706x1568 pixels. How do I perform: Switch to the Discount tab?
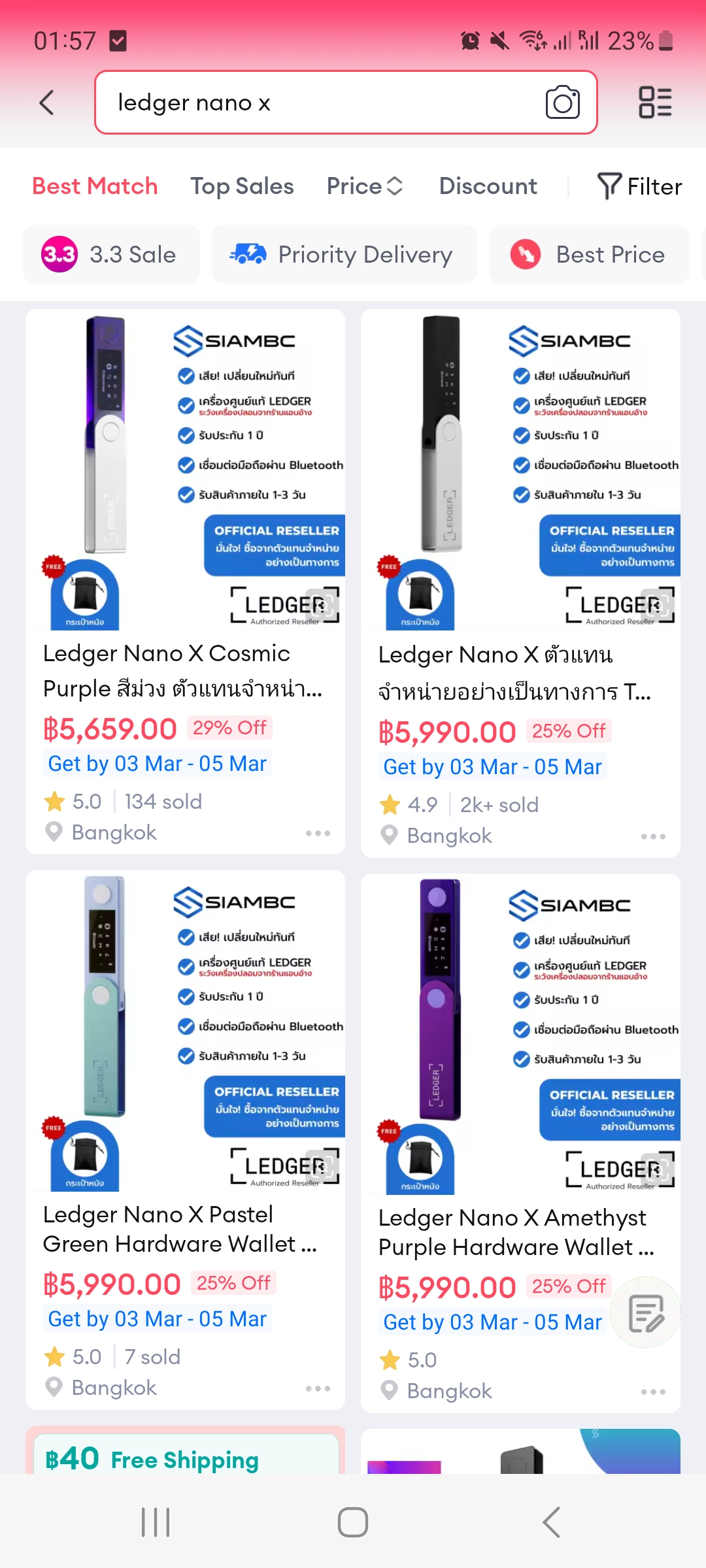488,186
